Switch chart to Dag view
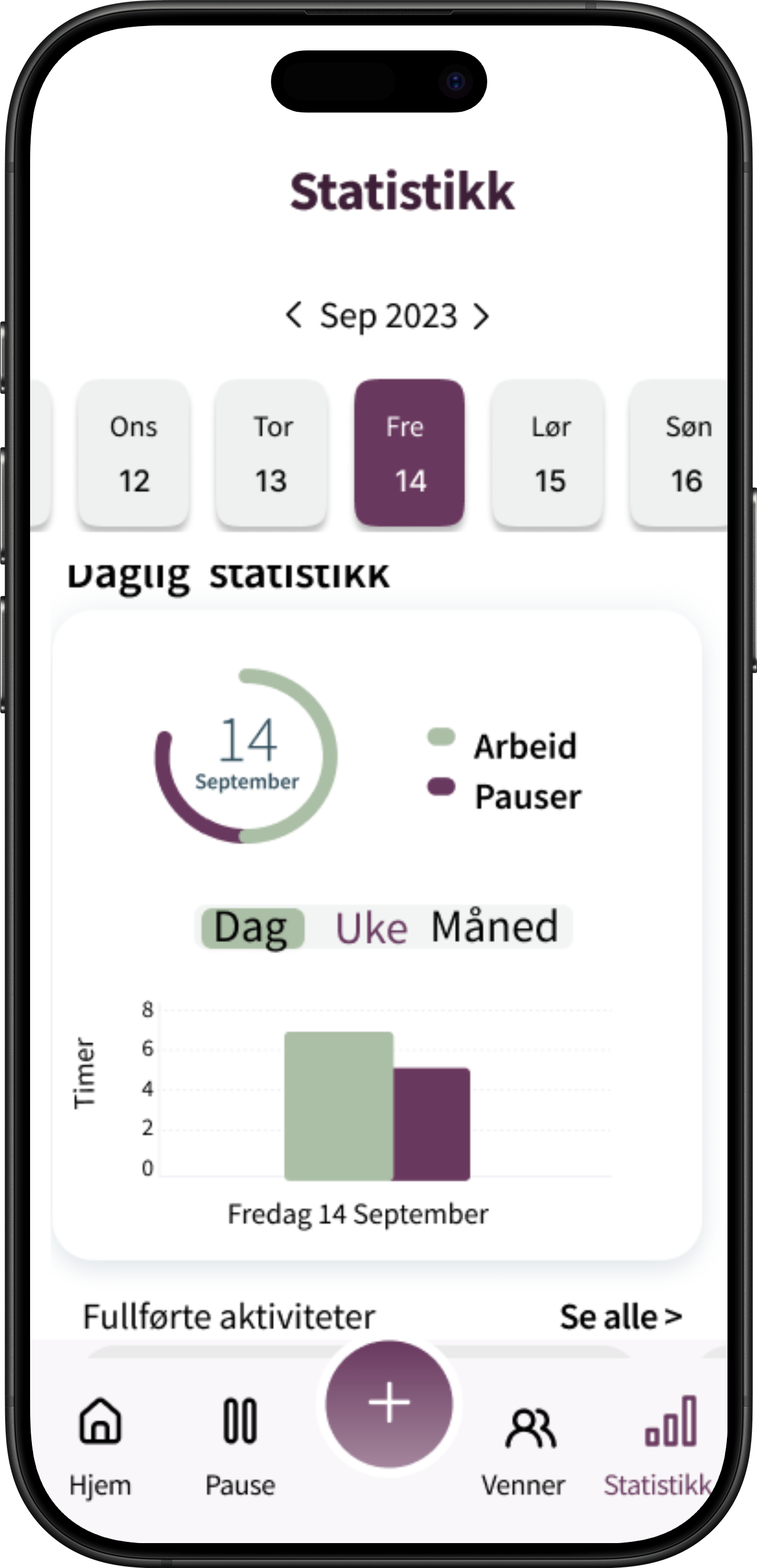This screenshot has width=757, height=1568. [252, 928]
